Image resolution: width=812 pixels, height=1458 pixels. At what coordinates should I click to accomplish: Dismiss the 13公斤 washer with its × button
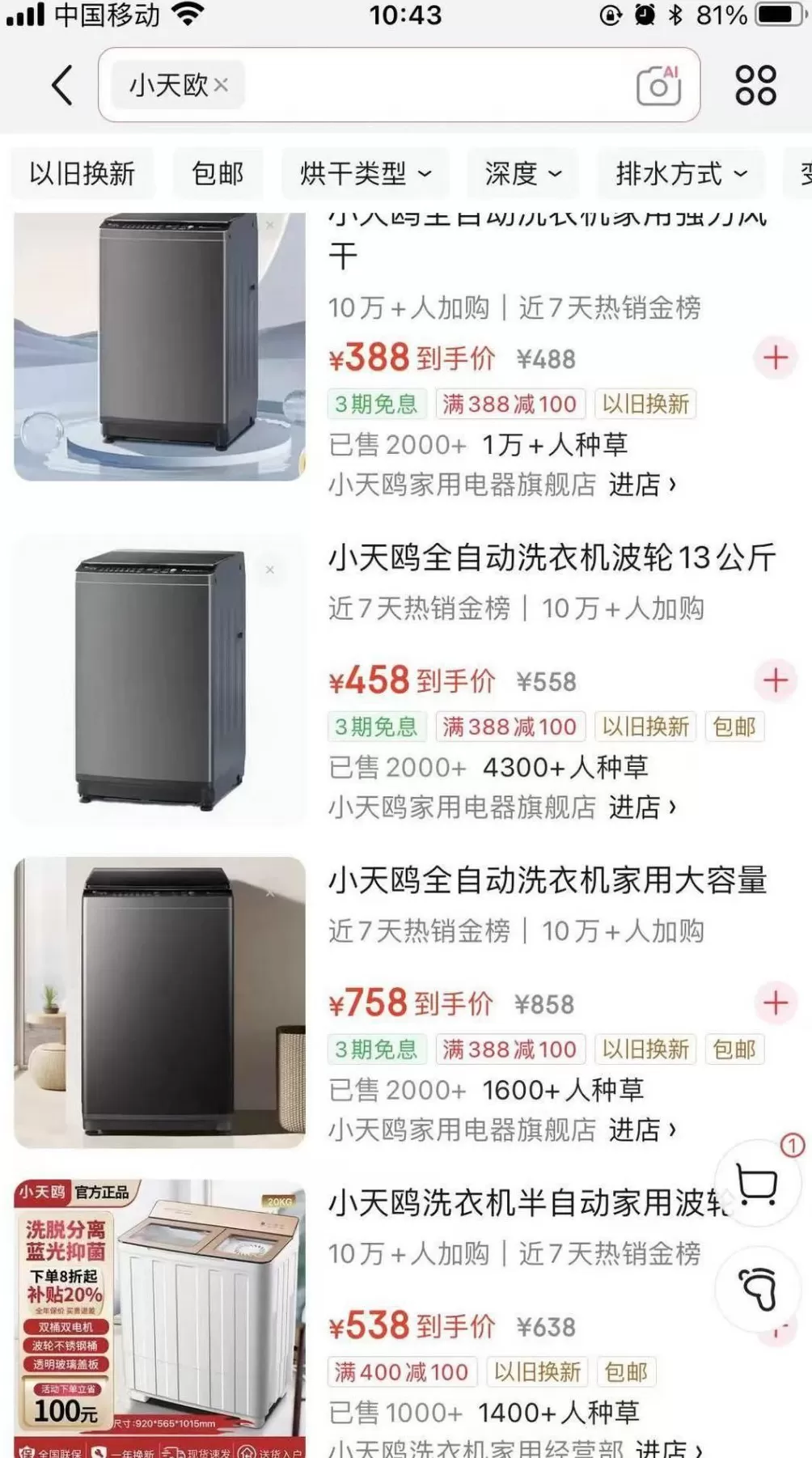[270, 570]
